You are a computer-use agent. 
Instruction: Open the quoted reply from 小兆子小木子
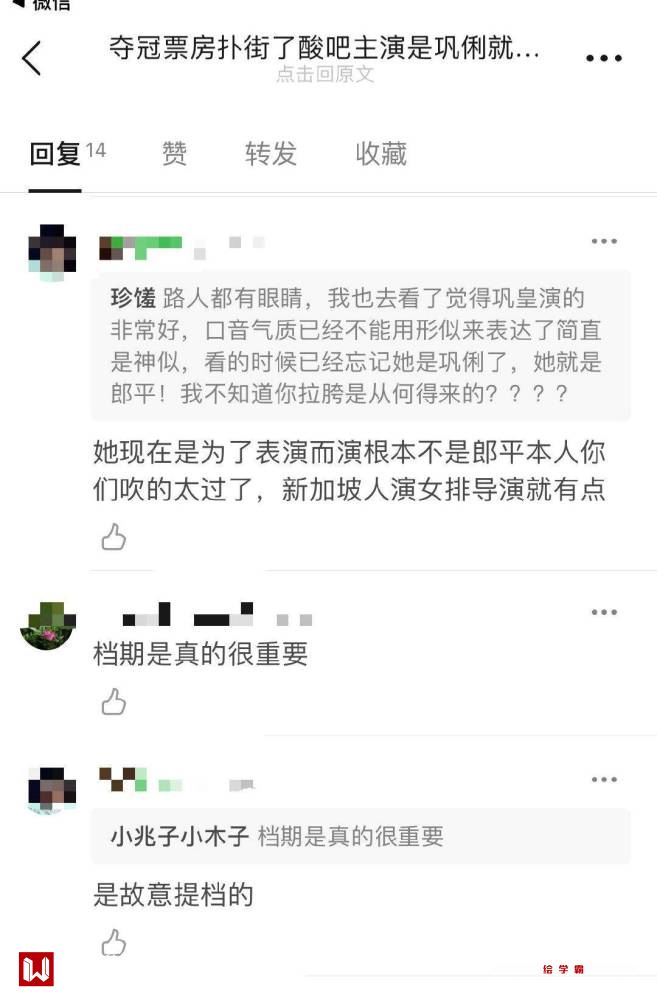(360, 836)
